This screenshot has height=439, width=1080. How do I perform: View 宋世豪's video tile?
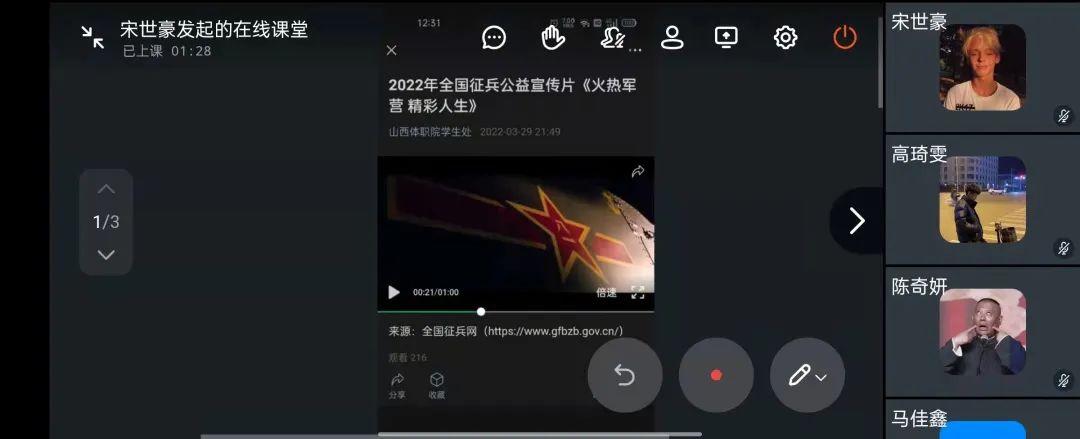point(982,68)
